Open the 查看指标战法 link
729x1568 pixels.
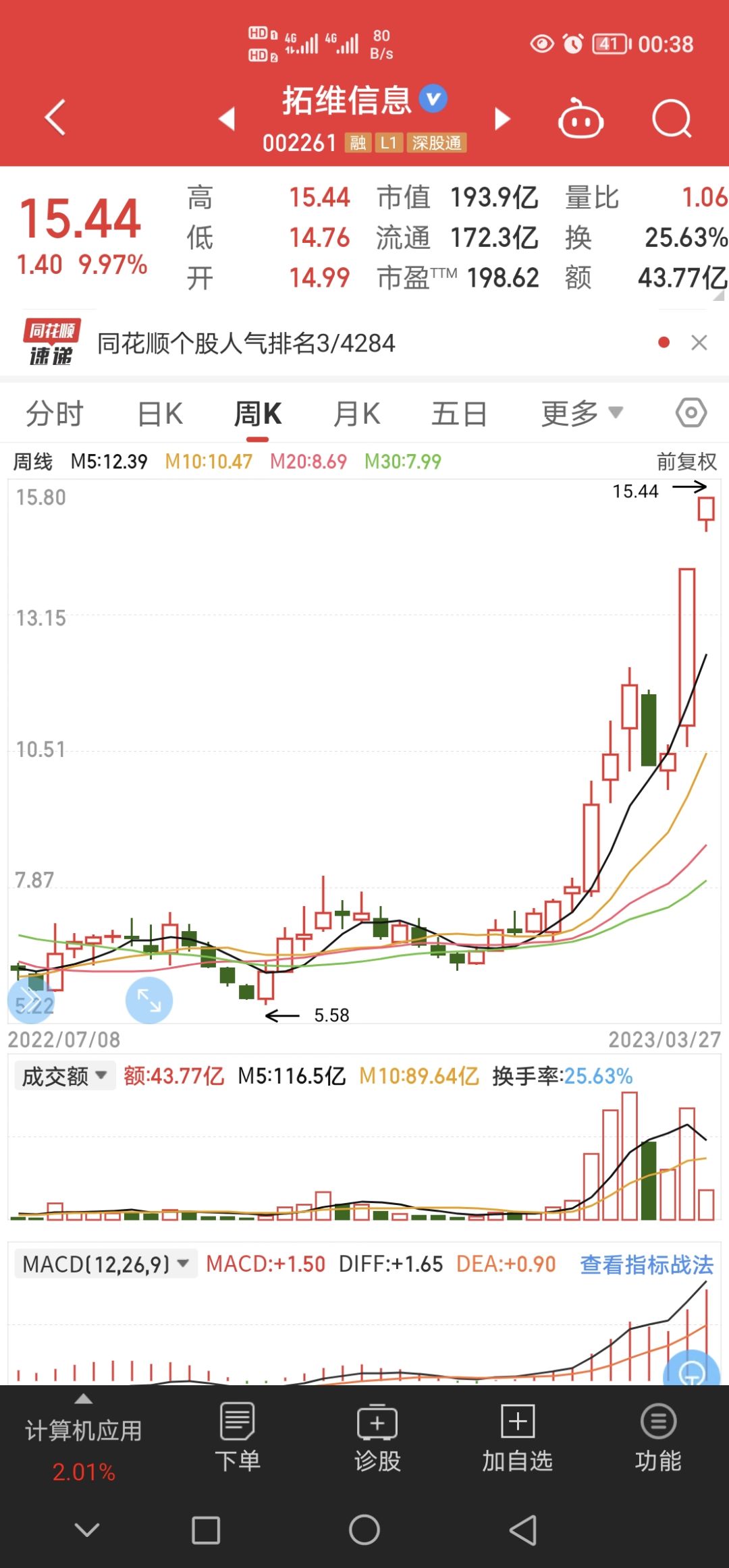647,1264
